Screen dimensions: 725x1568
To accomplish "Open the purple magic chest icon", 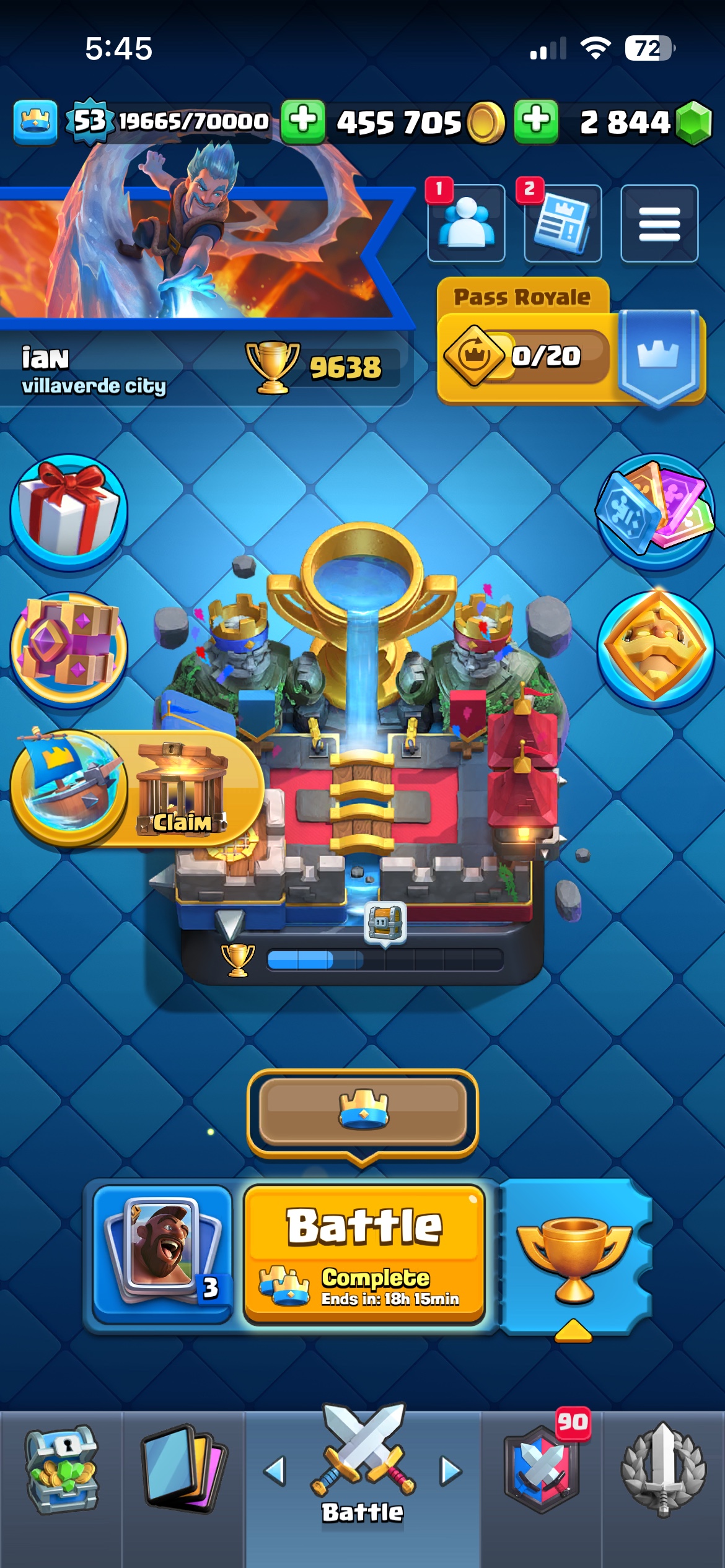I will pos(69,648).
